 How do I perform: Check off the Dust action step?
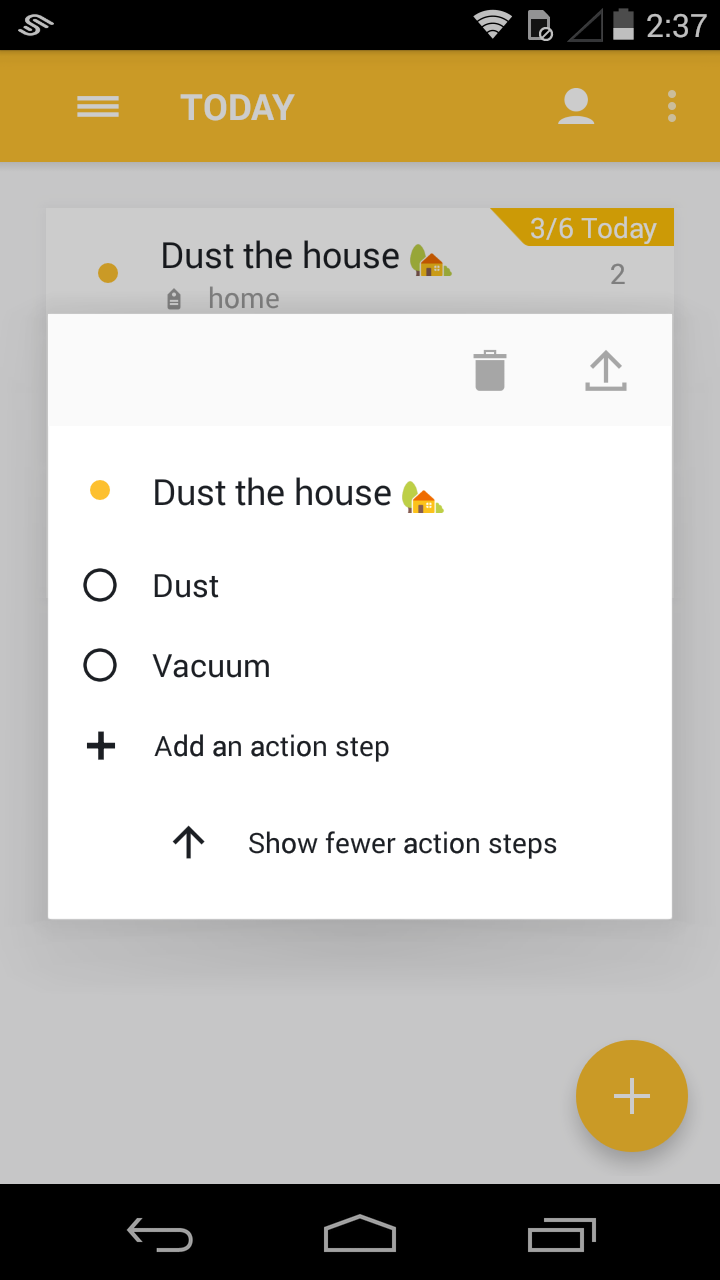coord(100,585)
